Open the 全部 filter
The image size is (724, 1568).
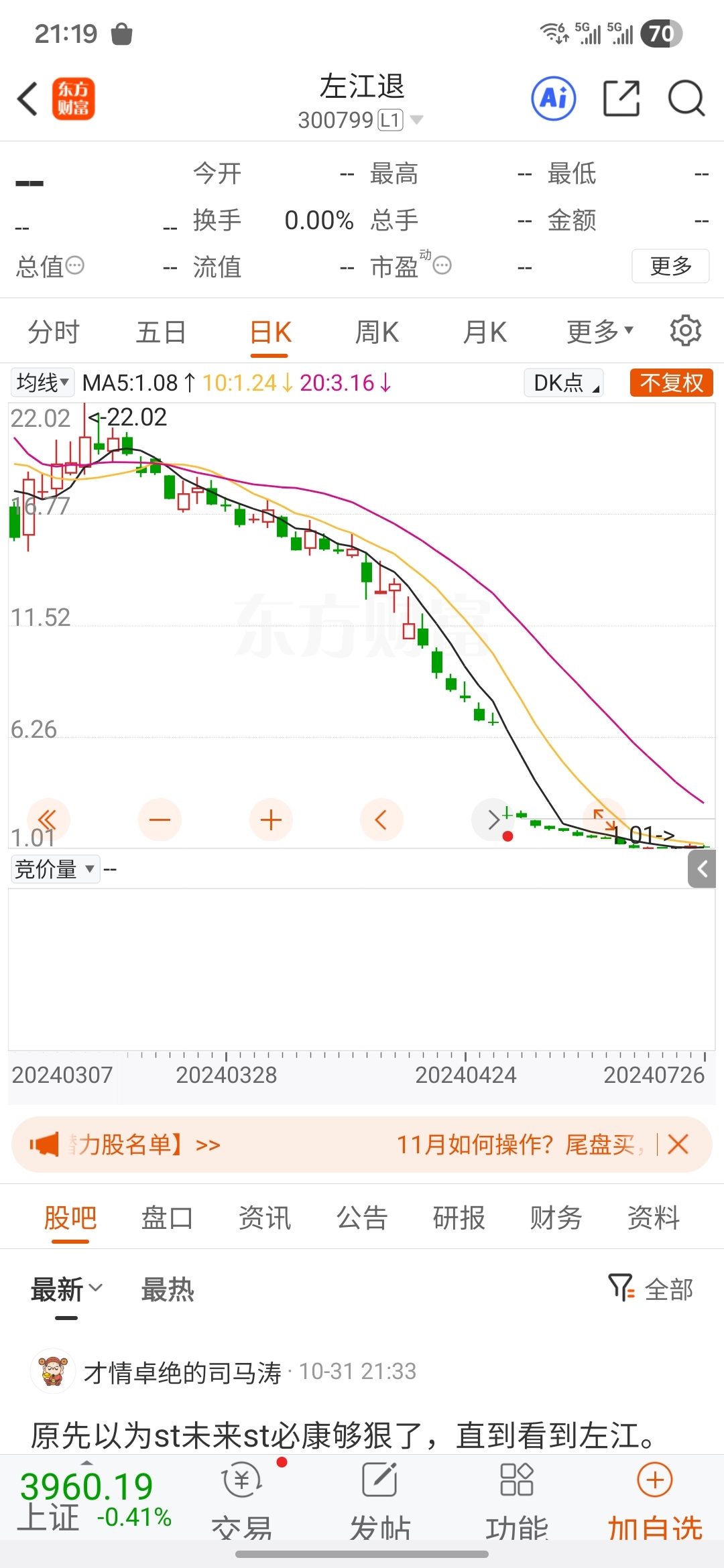(x=651, y=1289)
